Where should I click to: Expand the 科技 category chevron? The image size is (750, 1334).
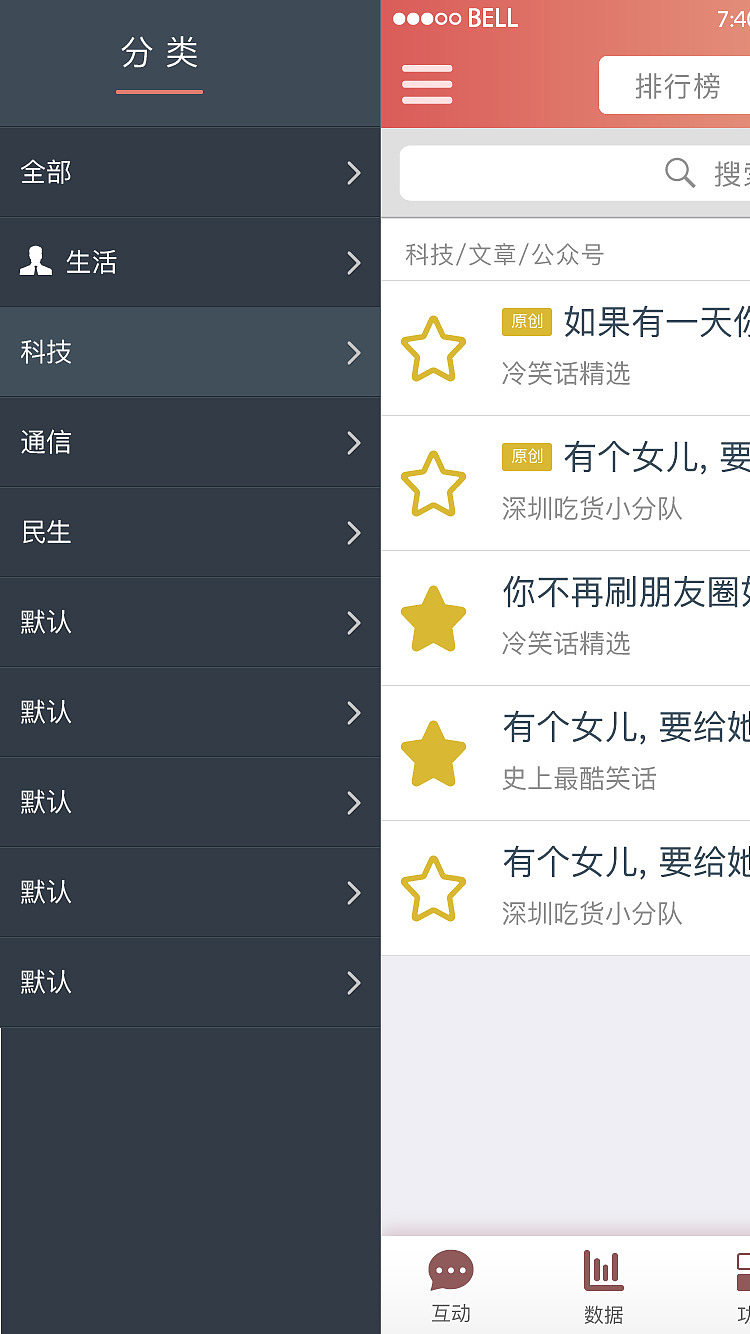(353, 352)
